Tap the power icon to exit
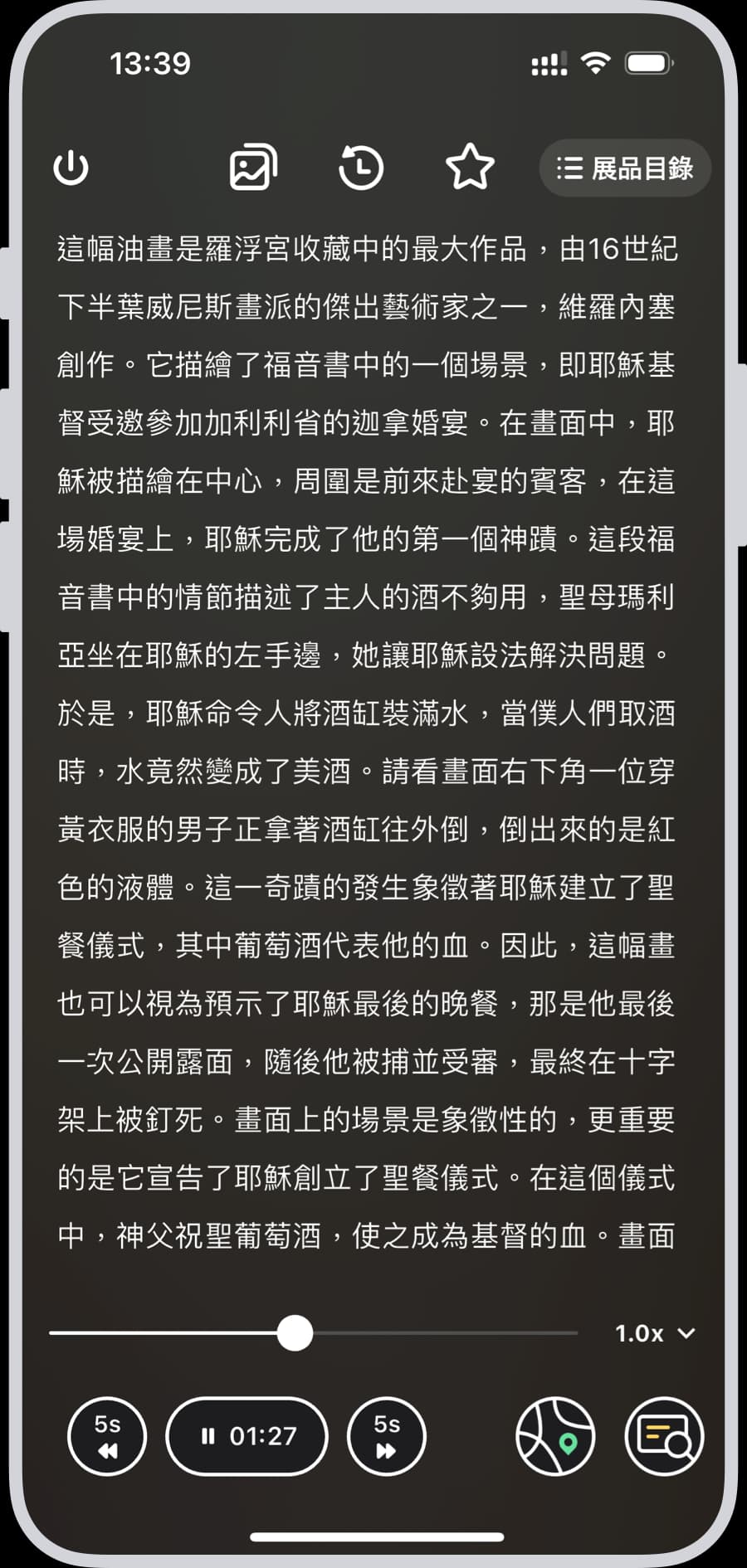This screenshot has width=747, height=1568. coord(71,168)
